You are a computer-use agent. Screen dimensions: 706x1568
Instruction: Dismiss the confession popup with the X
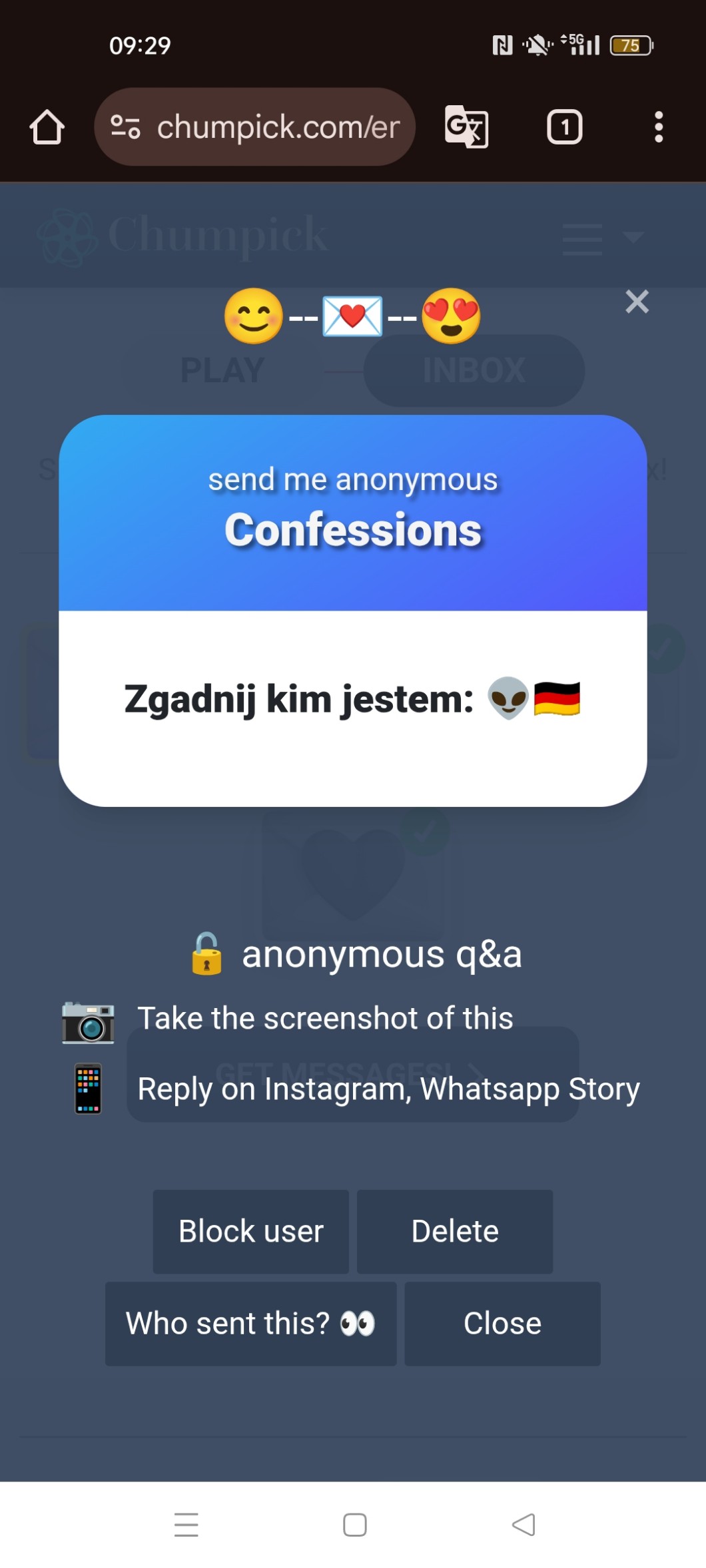(x=637, y=302)
